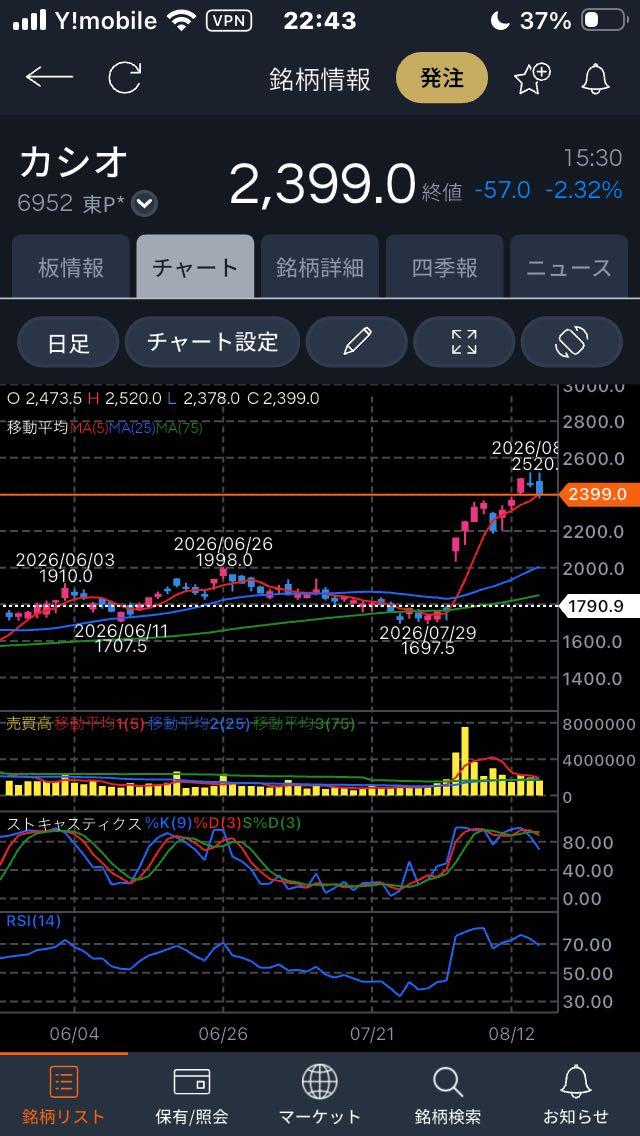640x1136 pixels.
Task: Refresh the stock data
Action: coord(125,78)
